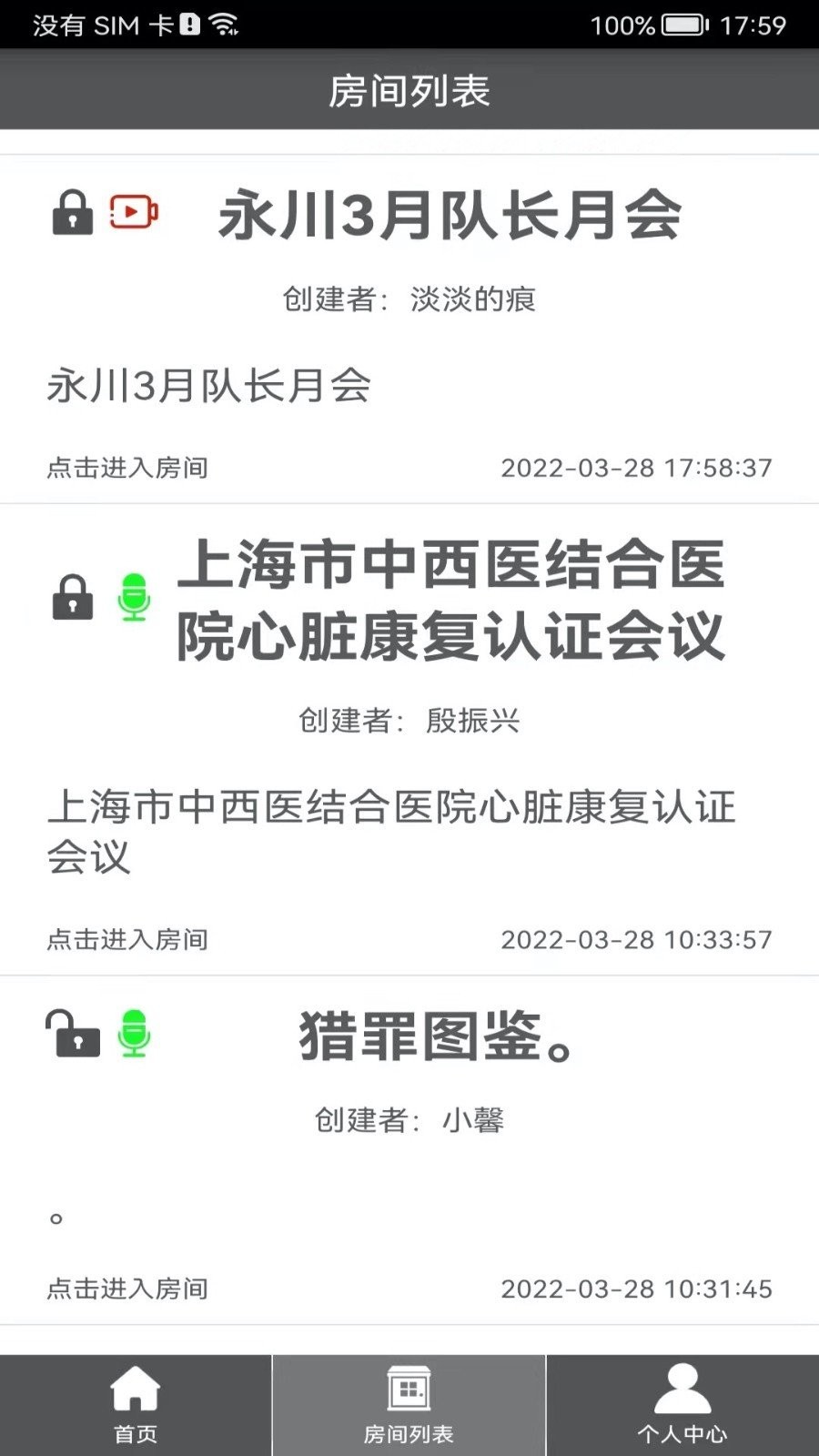Click 点击进入房间 under 猎罪图鉴 room
The width and height of the screenshot is (819, 1456).
[128, 1289]
